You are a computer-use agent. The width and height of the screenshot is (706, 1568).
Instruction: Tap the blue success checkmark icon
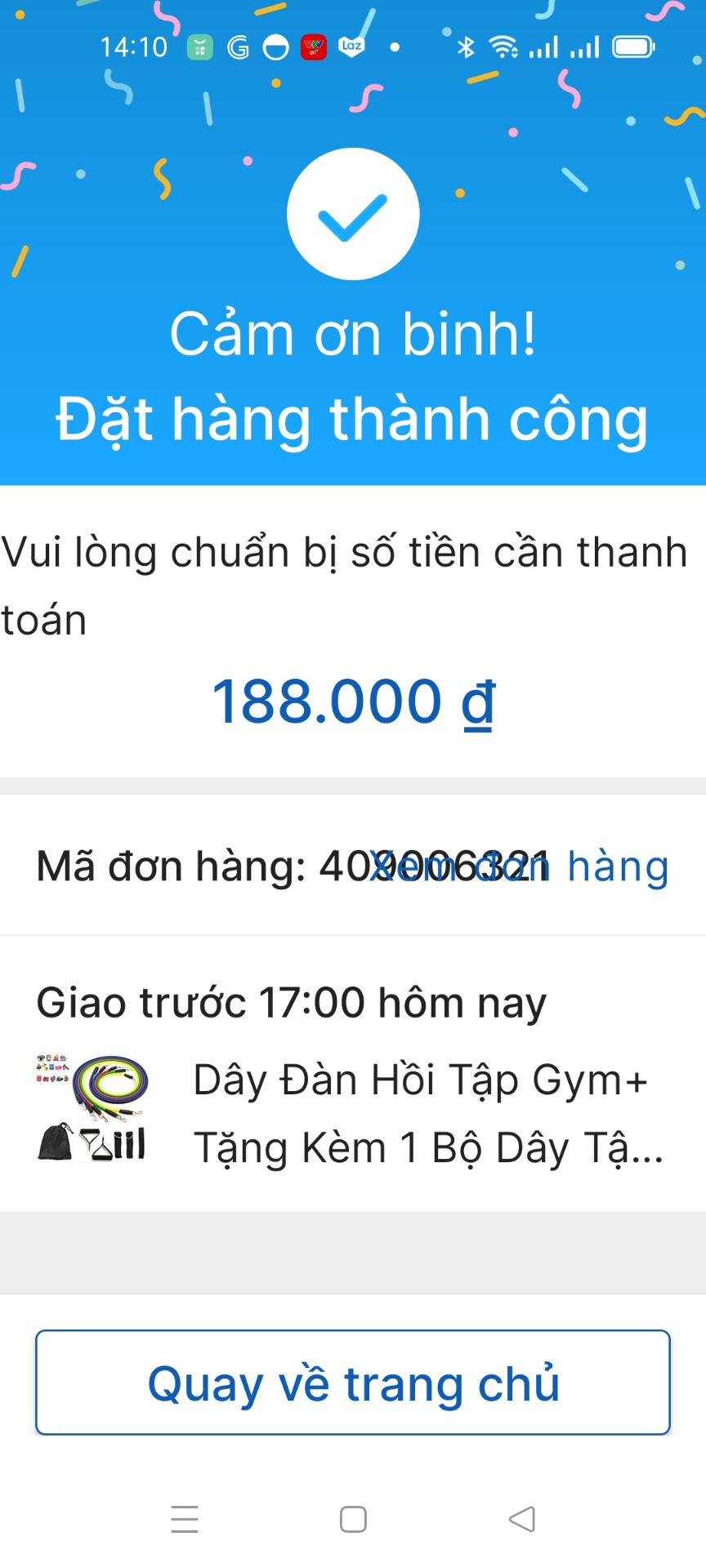pos(353,213)
